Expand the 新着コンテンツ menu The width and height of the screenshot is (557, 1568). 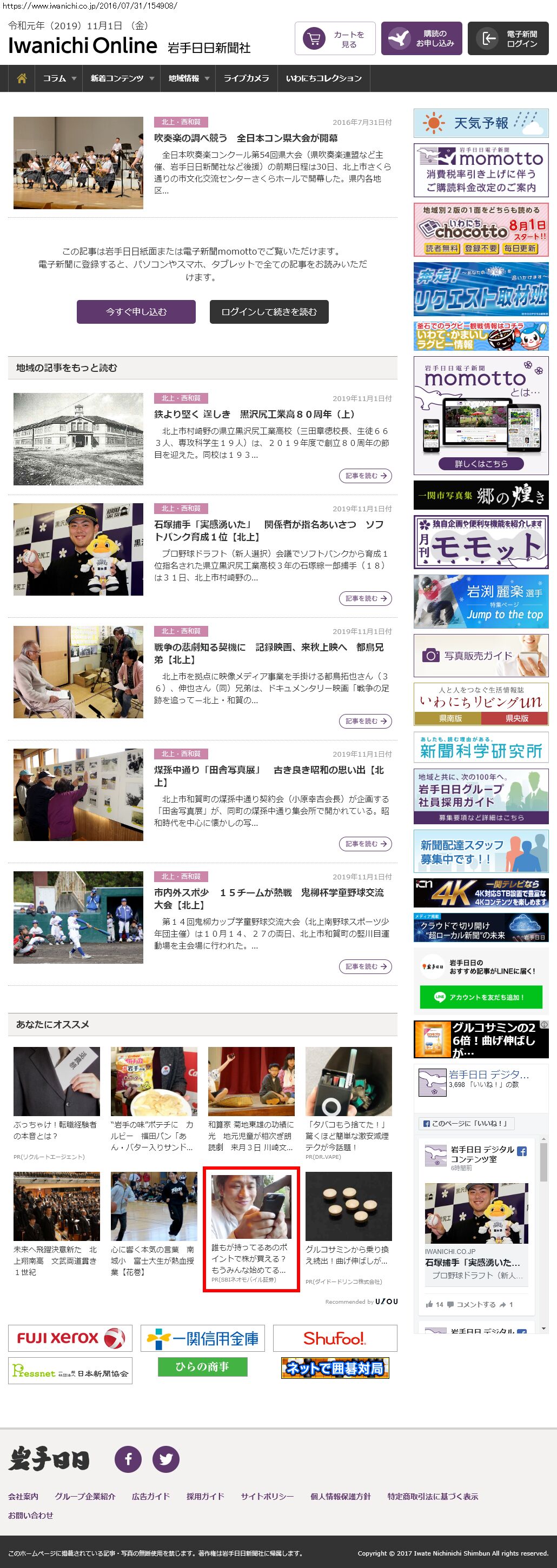(122, 78)
